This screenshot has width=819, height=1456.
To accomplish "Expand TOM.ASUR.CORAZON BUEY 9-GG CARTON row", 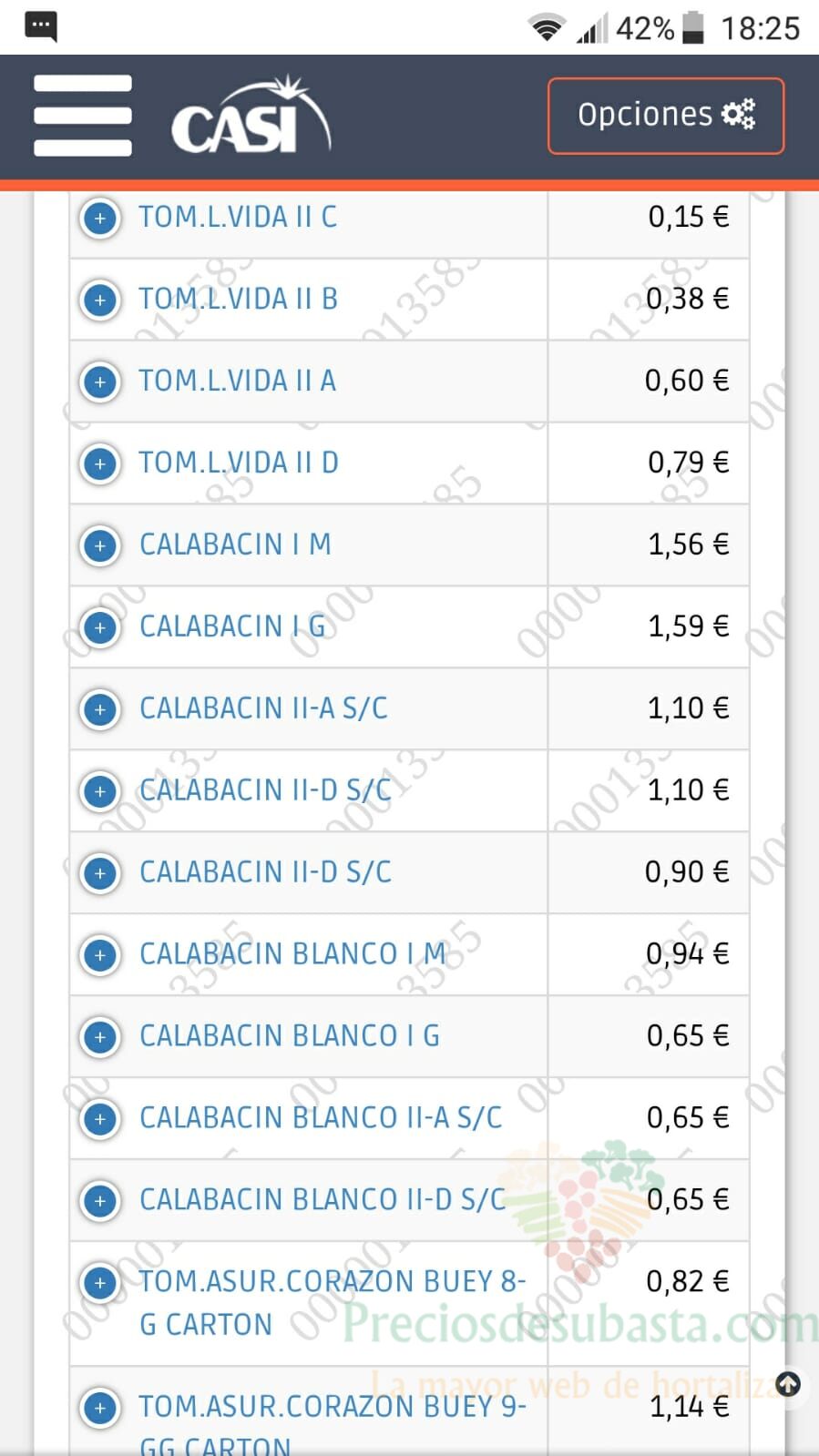I will point(100,1408).
